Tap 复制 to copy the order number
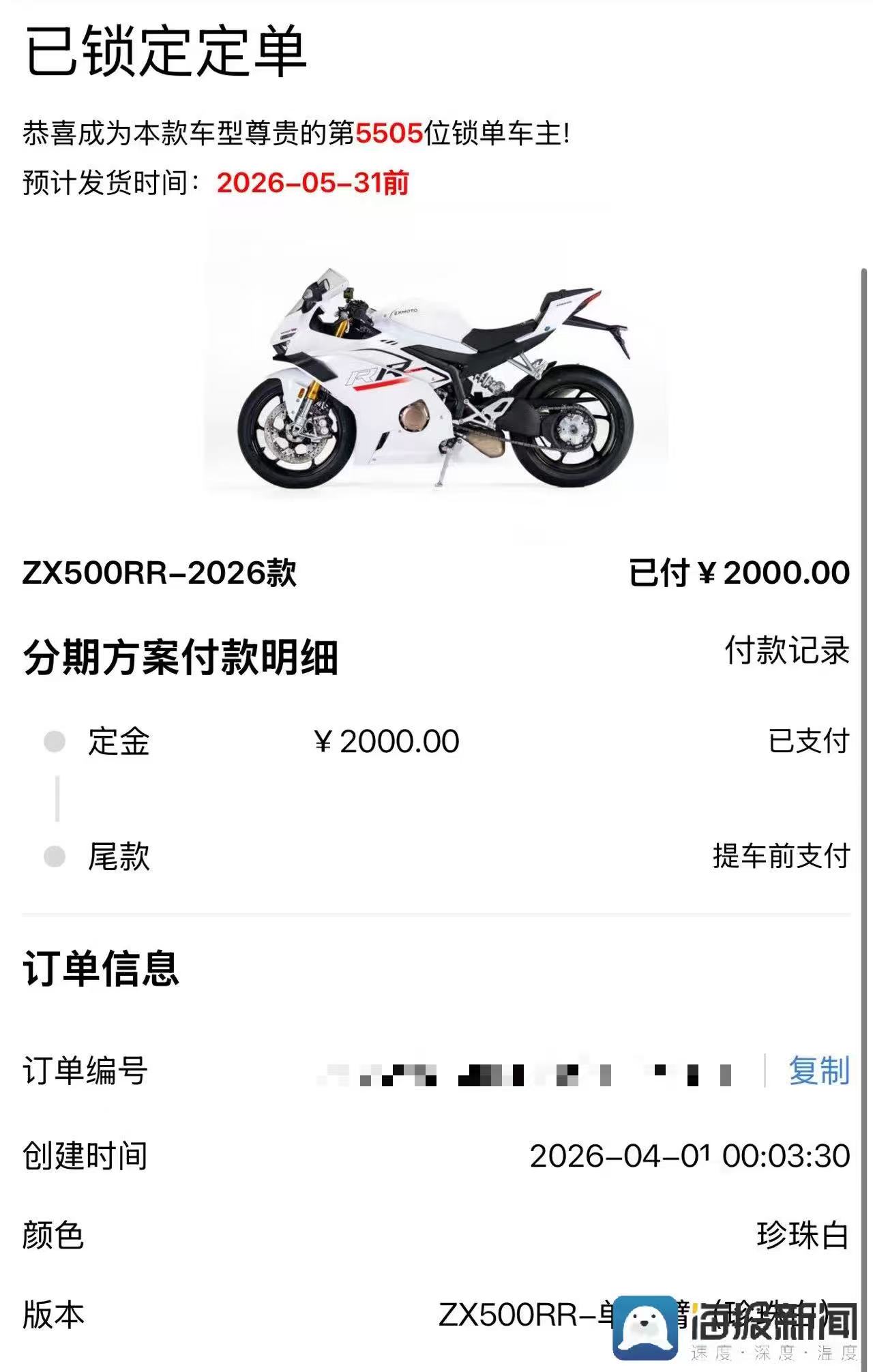The height and width of the screenshot is (1372, 873). pos(818,1070)
